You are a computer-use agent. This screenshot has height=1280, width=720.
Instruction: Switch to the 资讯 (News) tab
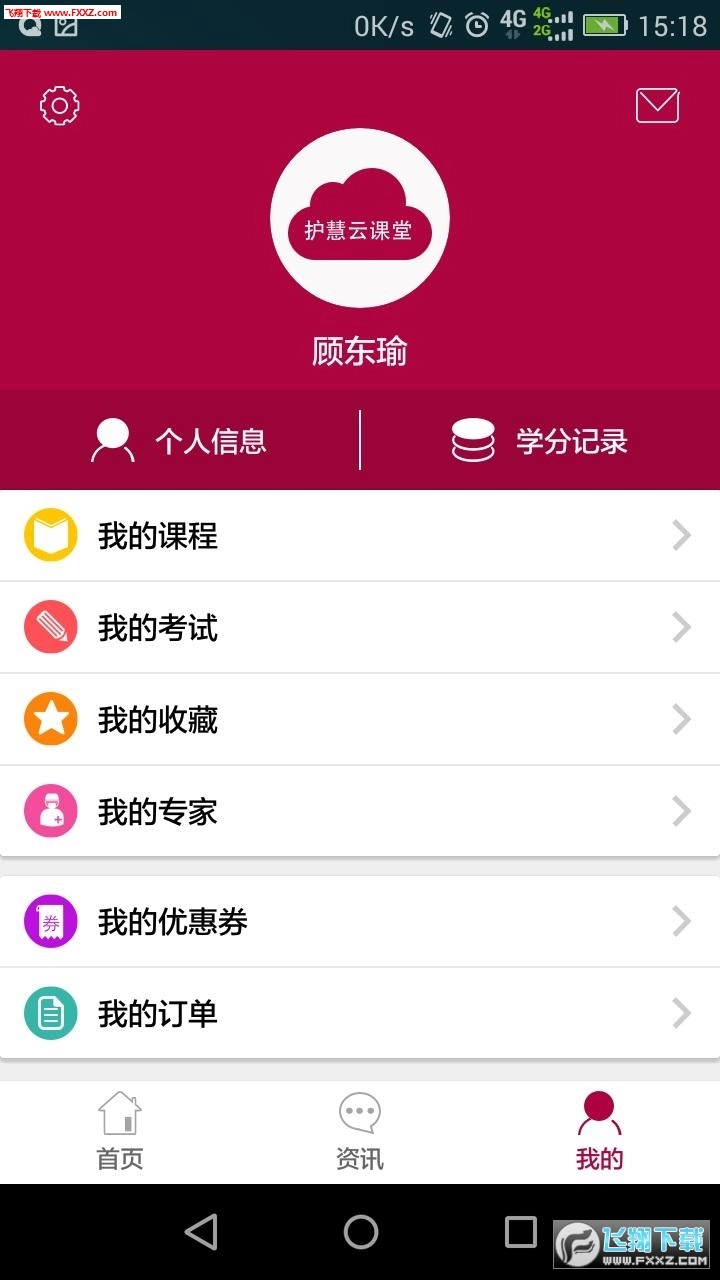pos(358,1130)
